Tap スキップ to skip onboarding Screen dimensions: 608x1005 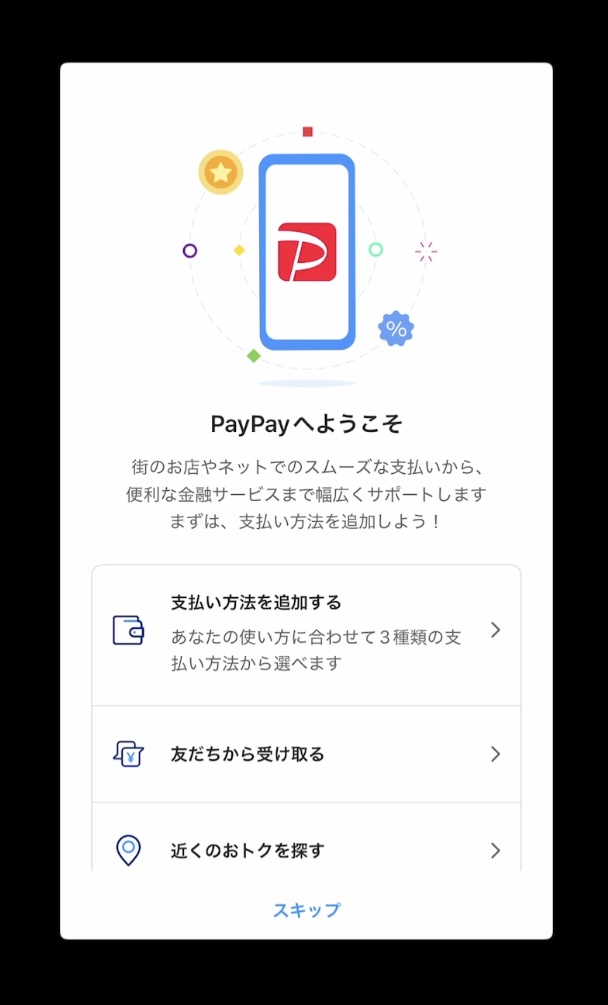tap(306, 910)
